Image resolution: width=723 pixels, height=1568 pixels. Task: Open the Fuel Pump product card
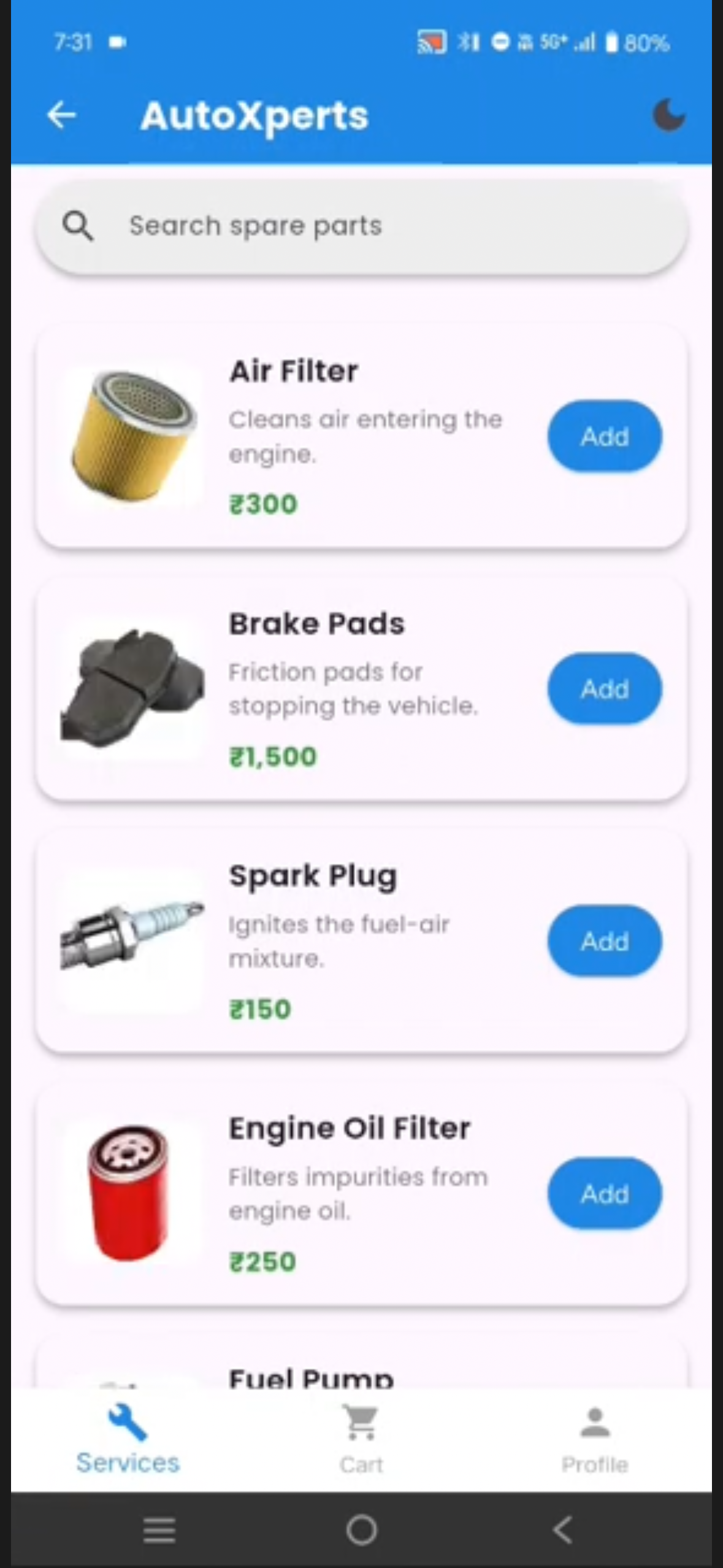point(362,1374)
